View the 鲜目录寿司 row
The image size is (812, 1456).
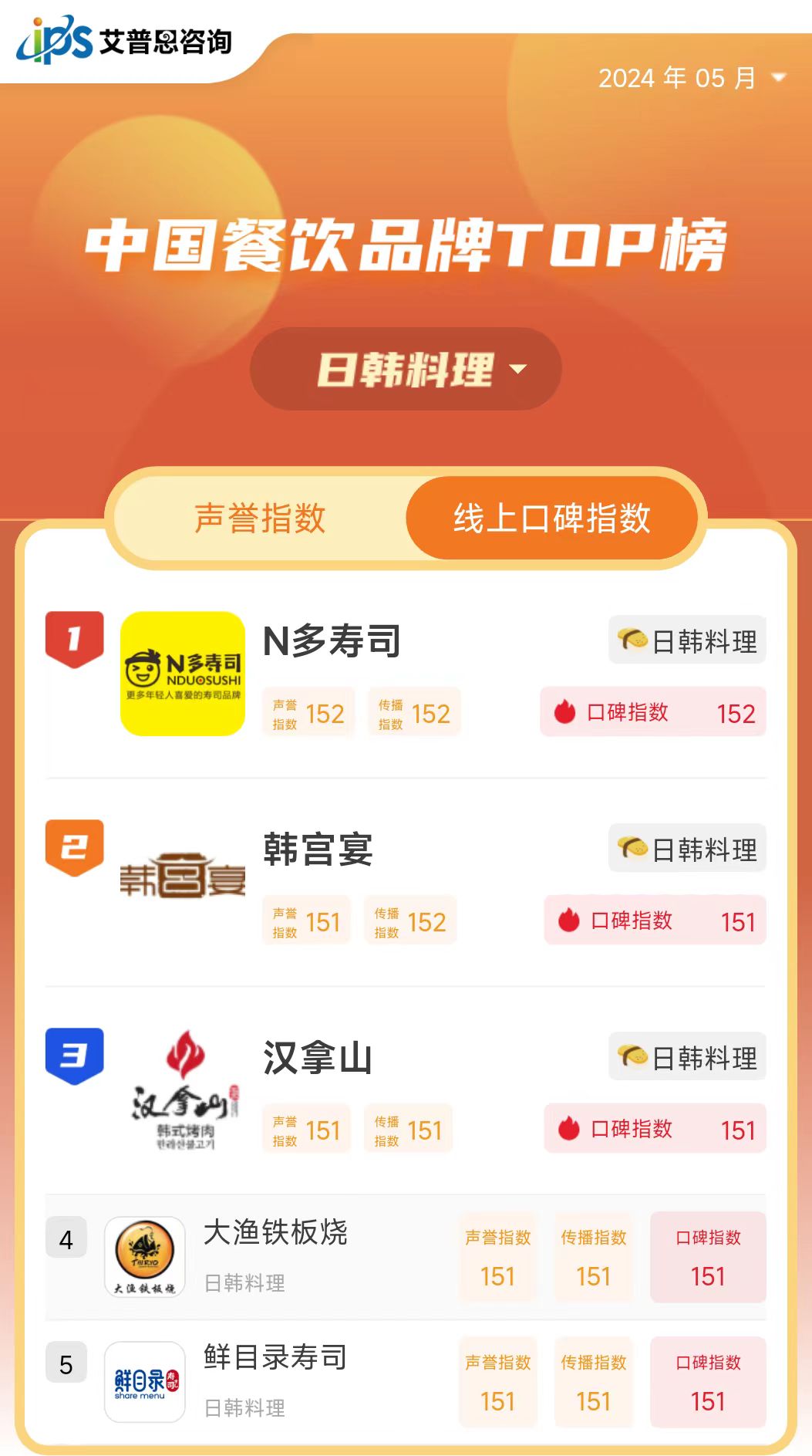(x=275, y=1358)
